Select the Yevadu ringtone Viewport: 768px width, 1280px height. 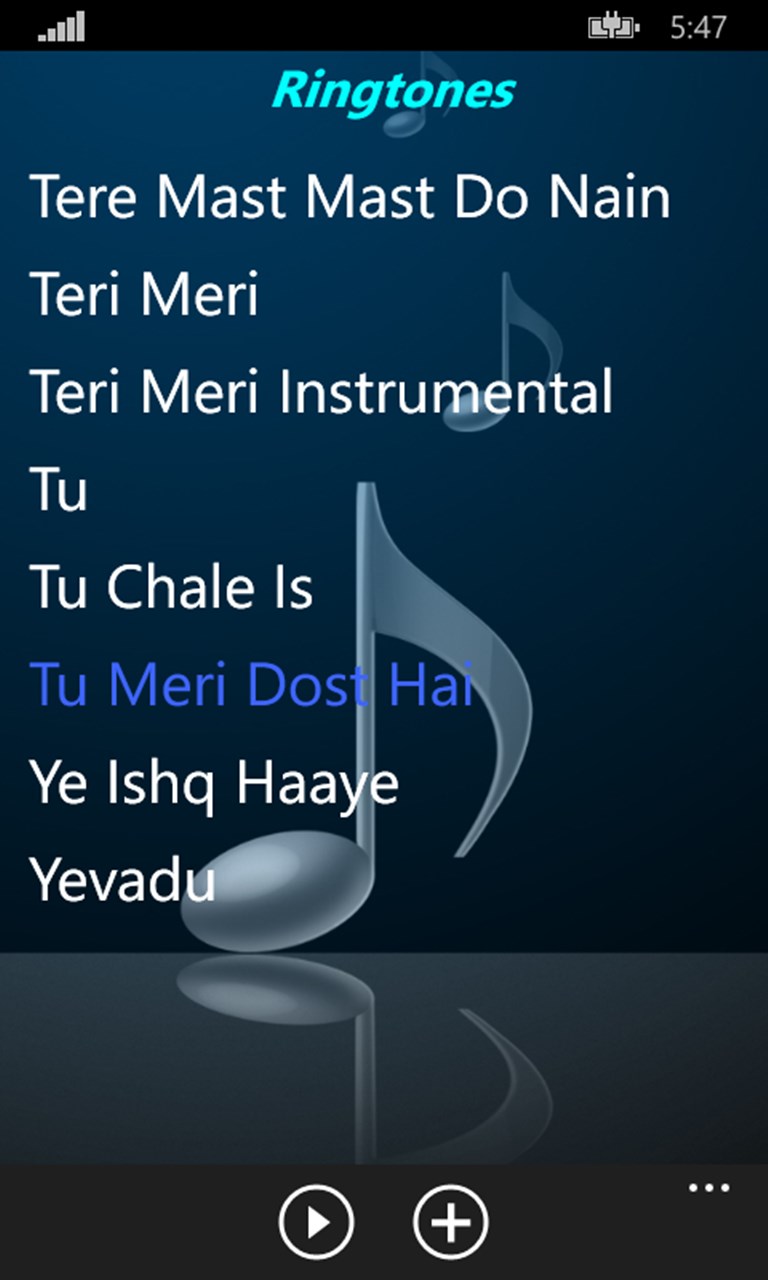tap(122, 881)
